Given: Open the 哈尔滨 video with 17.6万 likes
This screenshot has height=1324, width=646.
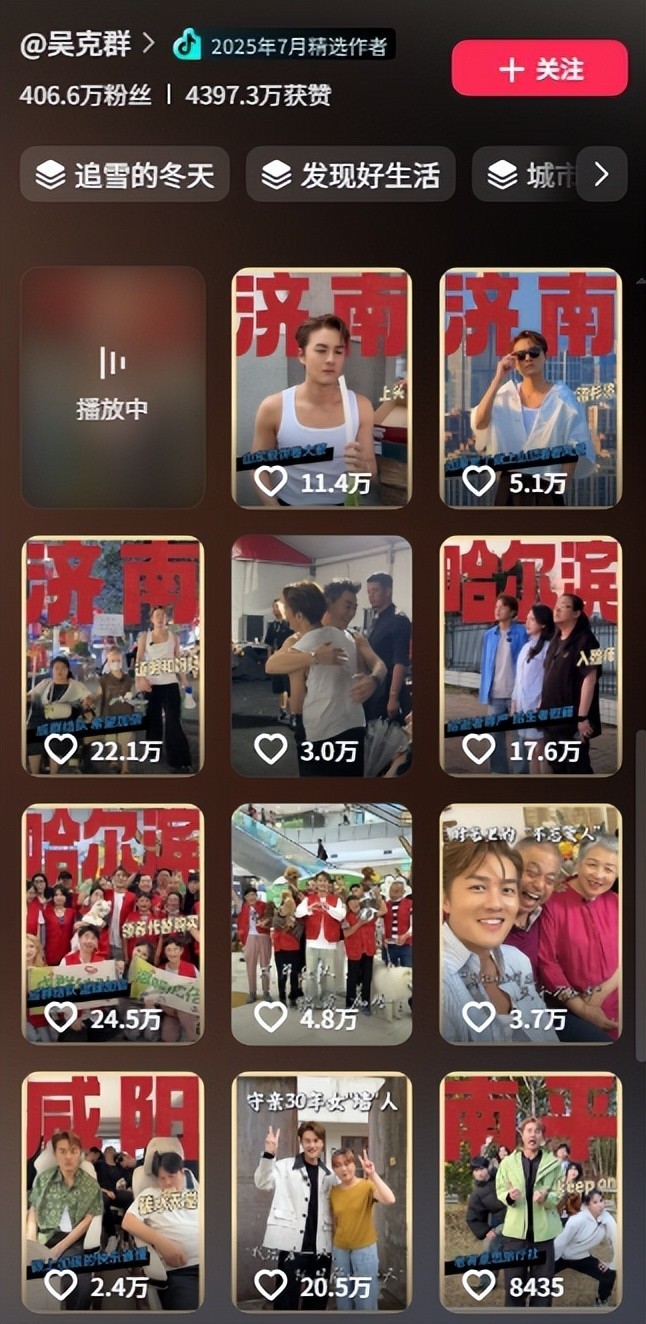Looking at the screenshot, I should [x=530, y=655].
